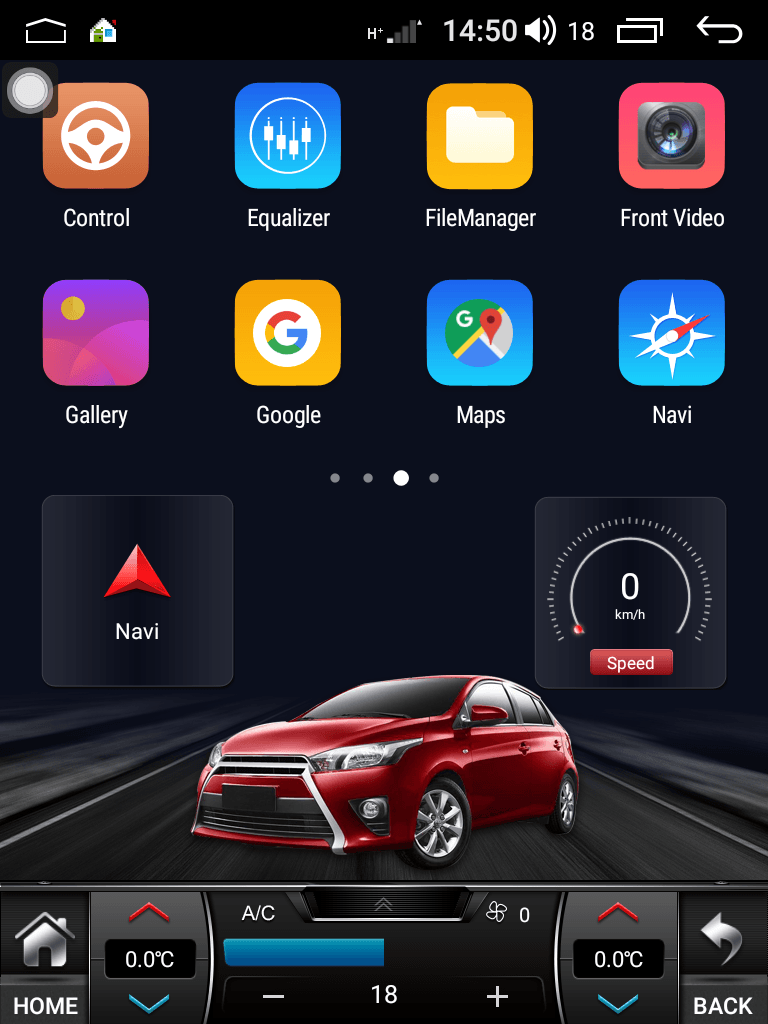Toggle A/C on
This screenshot has height=1024, width=768.
(258, 913)
